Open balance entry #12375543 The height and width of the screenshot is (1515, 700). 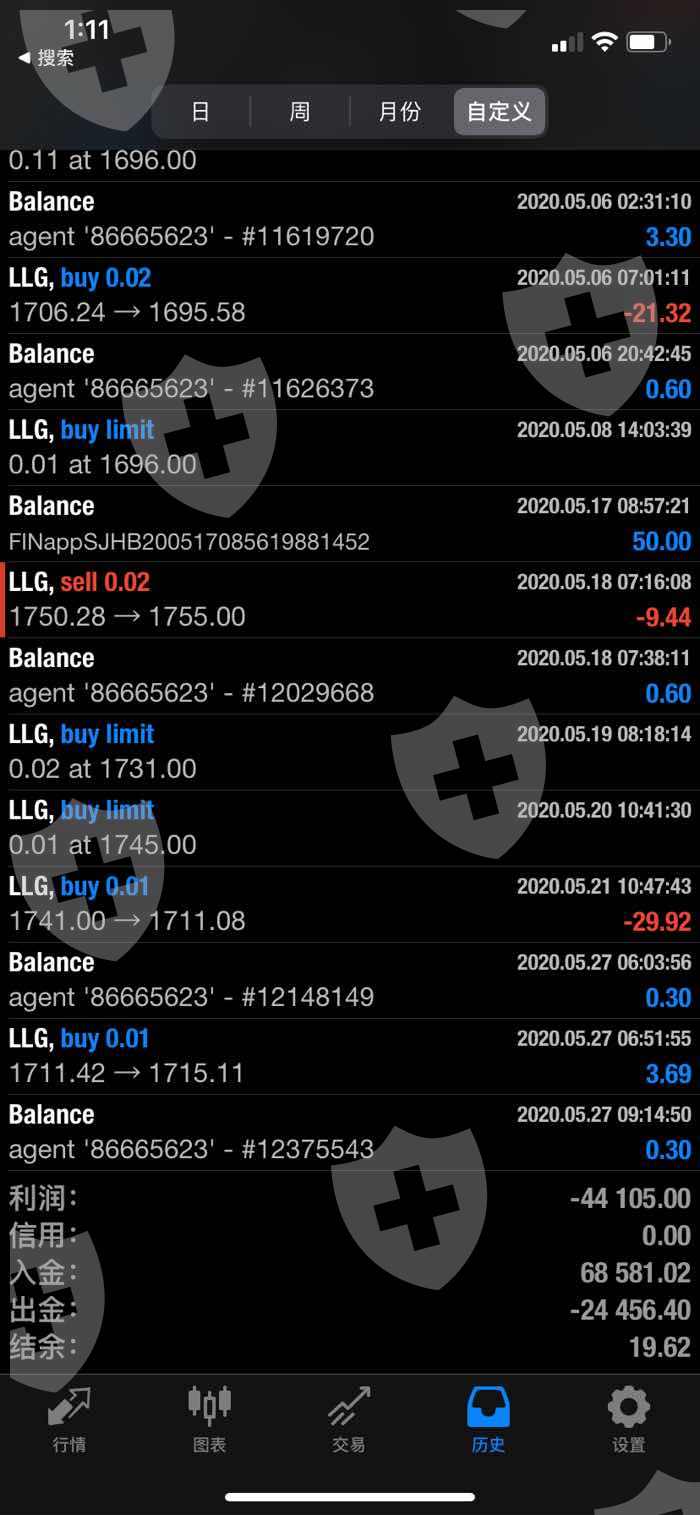point(350,1132)
